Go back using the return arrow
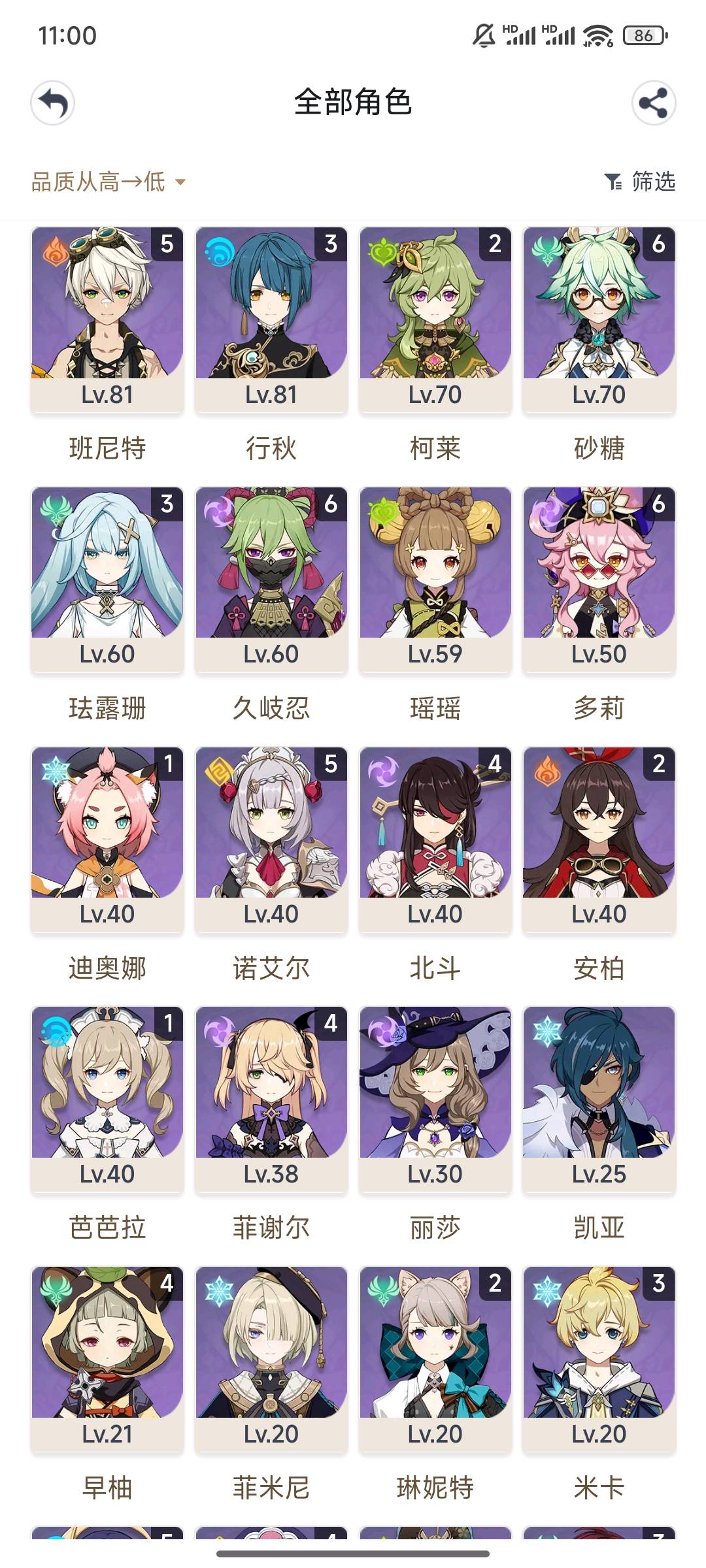Viewport: 706px width, 1568px height. tap(53, 103)
